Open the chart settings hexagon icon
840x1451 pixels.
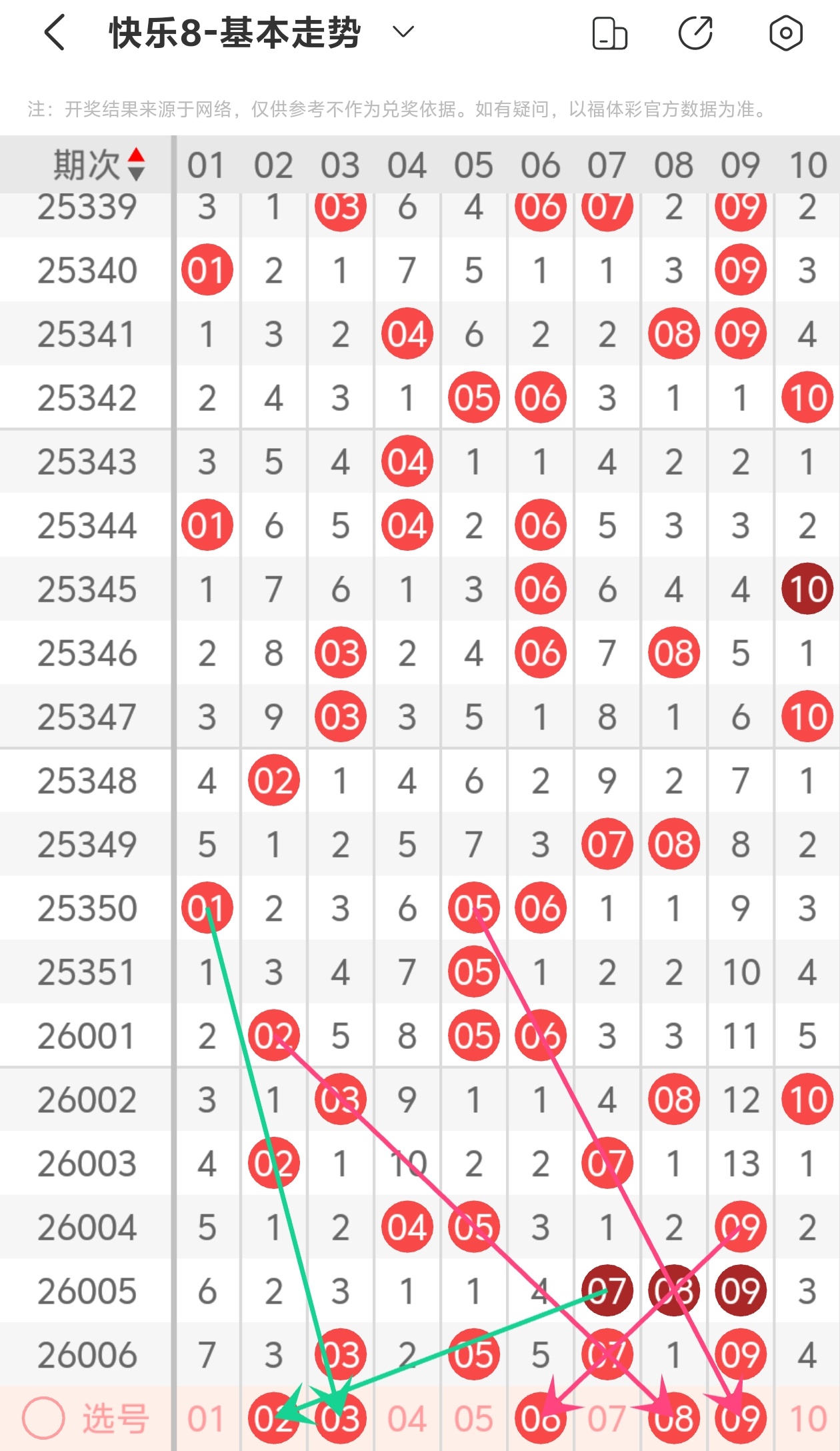coord(785,33)
